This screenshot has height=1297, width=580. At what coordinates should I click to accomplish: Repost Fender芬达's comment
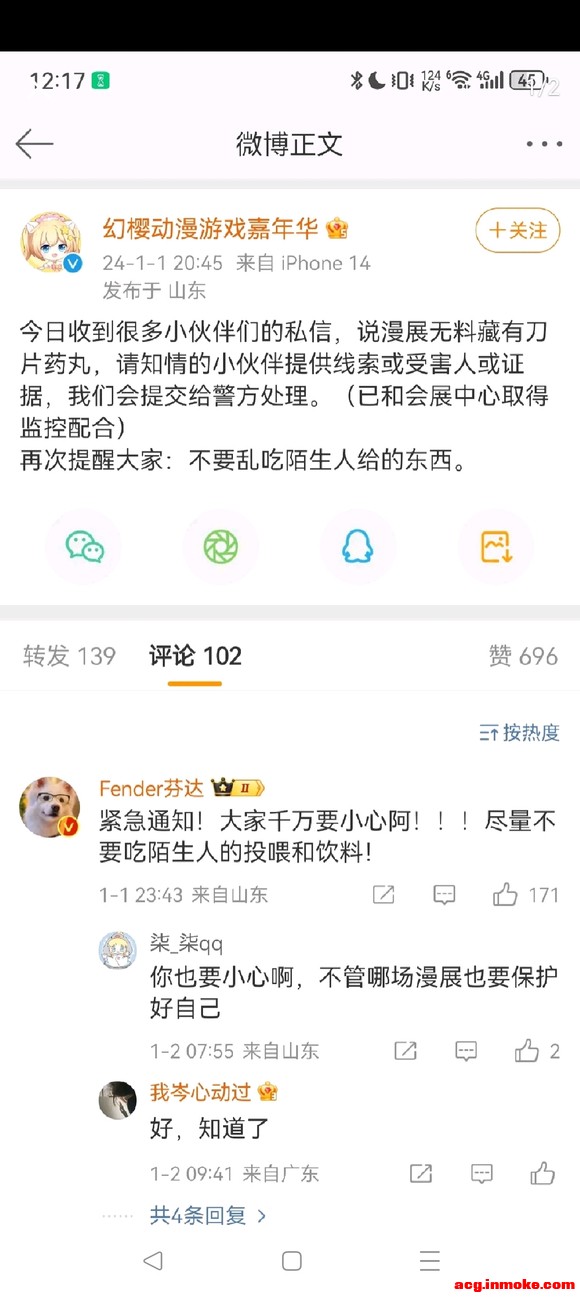[x=383, y=894]
